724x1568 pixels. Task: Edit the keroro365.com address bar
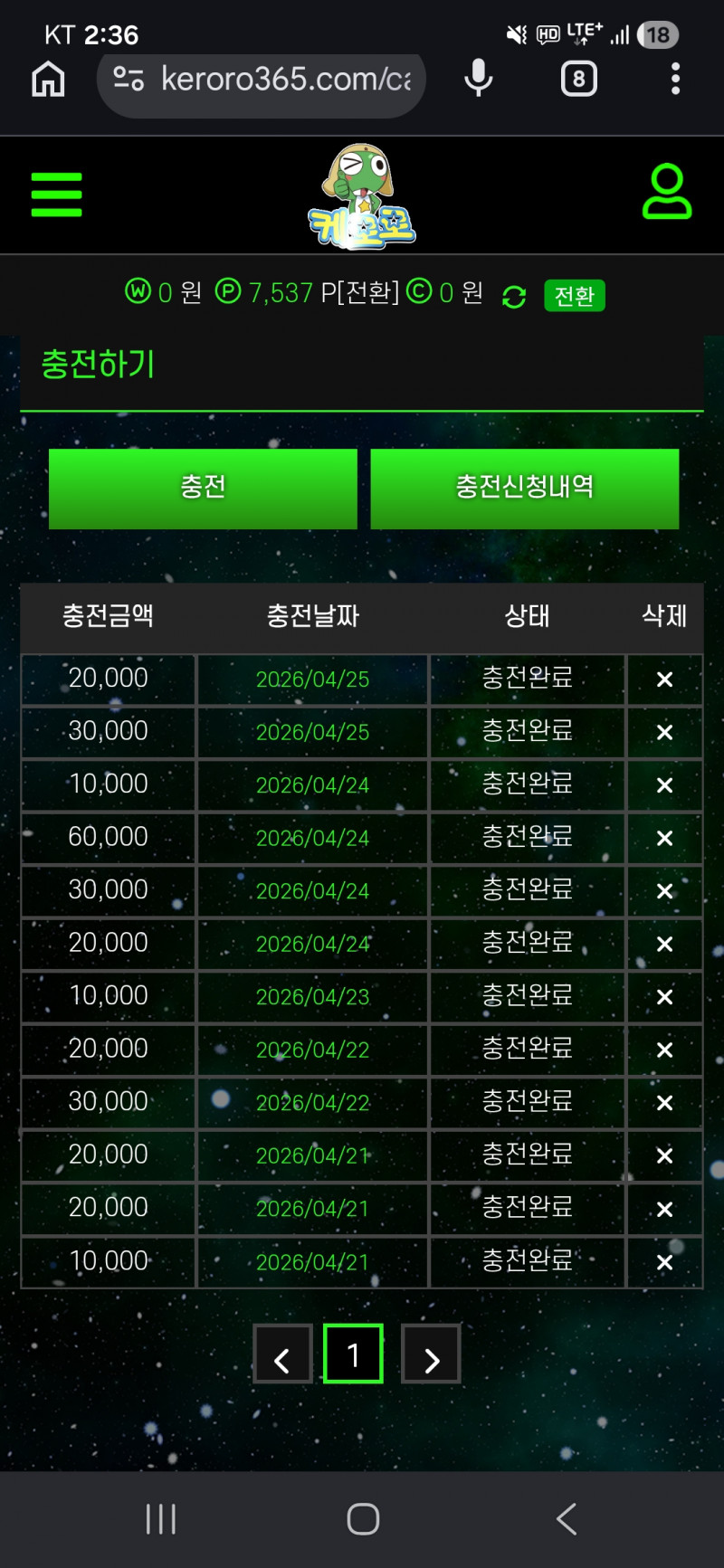pyautogui.click(x=281, y=80)
